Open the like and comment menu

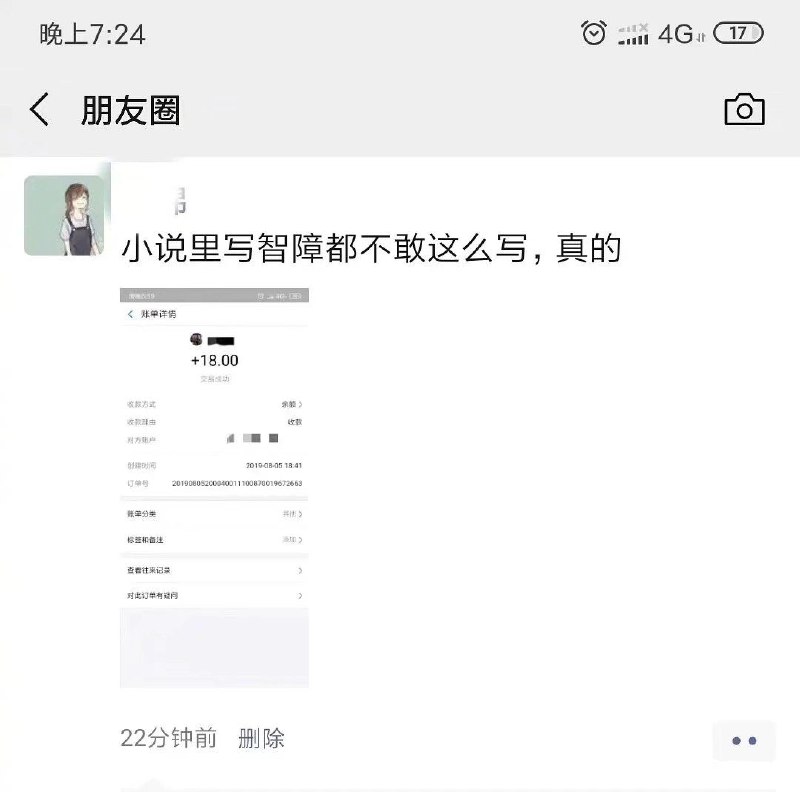click(x=744, y=741)
